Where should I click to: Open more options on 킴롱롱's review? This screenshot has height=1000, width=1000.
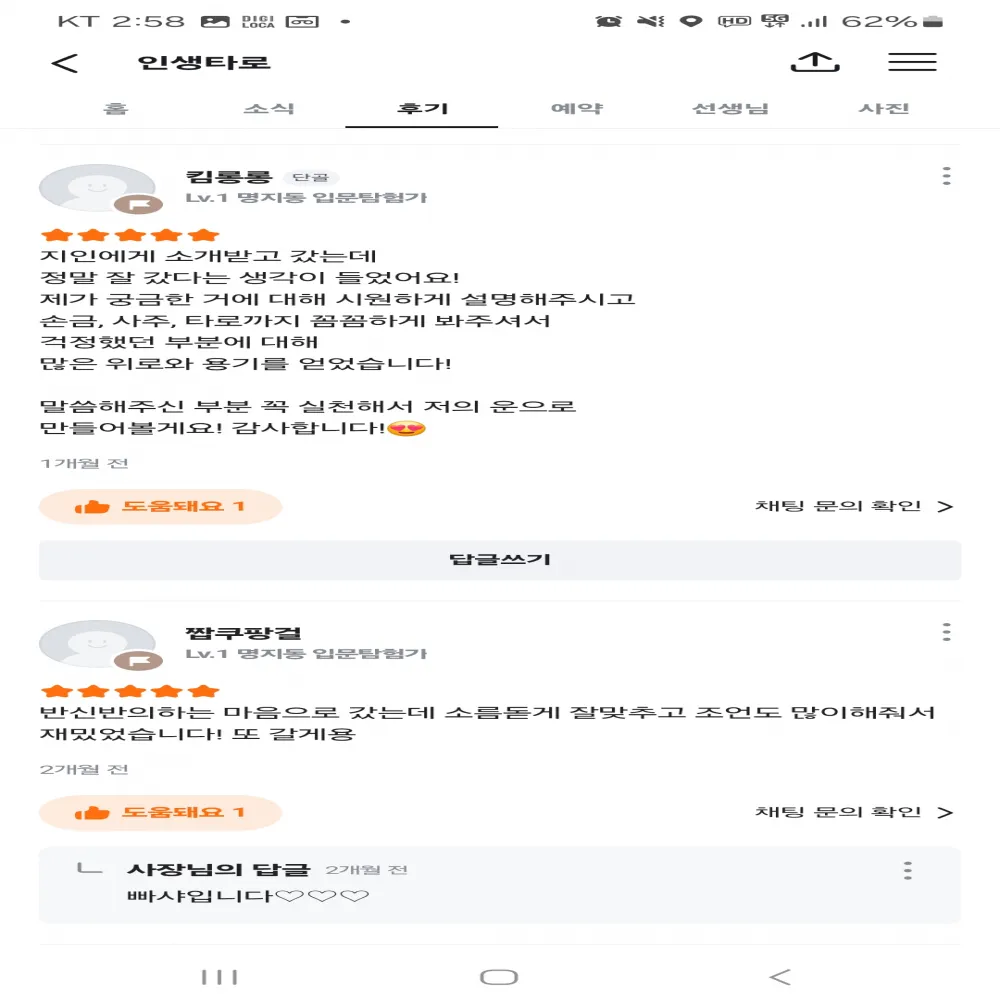coord(946,177)
